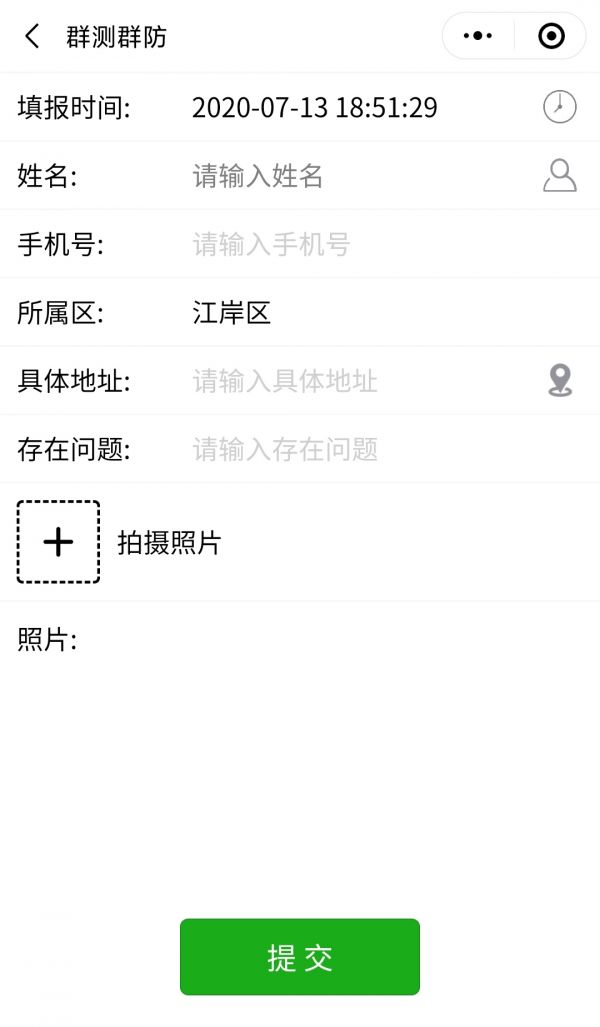Tap the clock icon beside 填报时间
This screenshot has width=600, height=1027.
click(x=559, y=107)
